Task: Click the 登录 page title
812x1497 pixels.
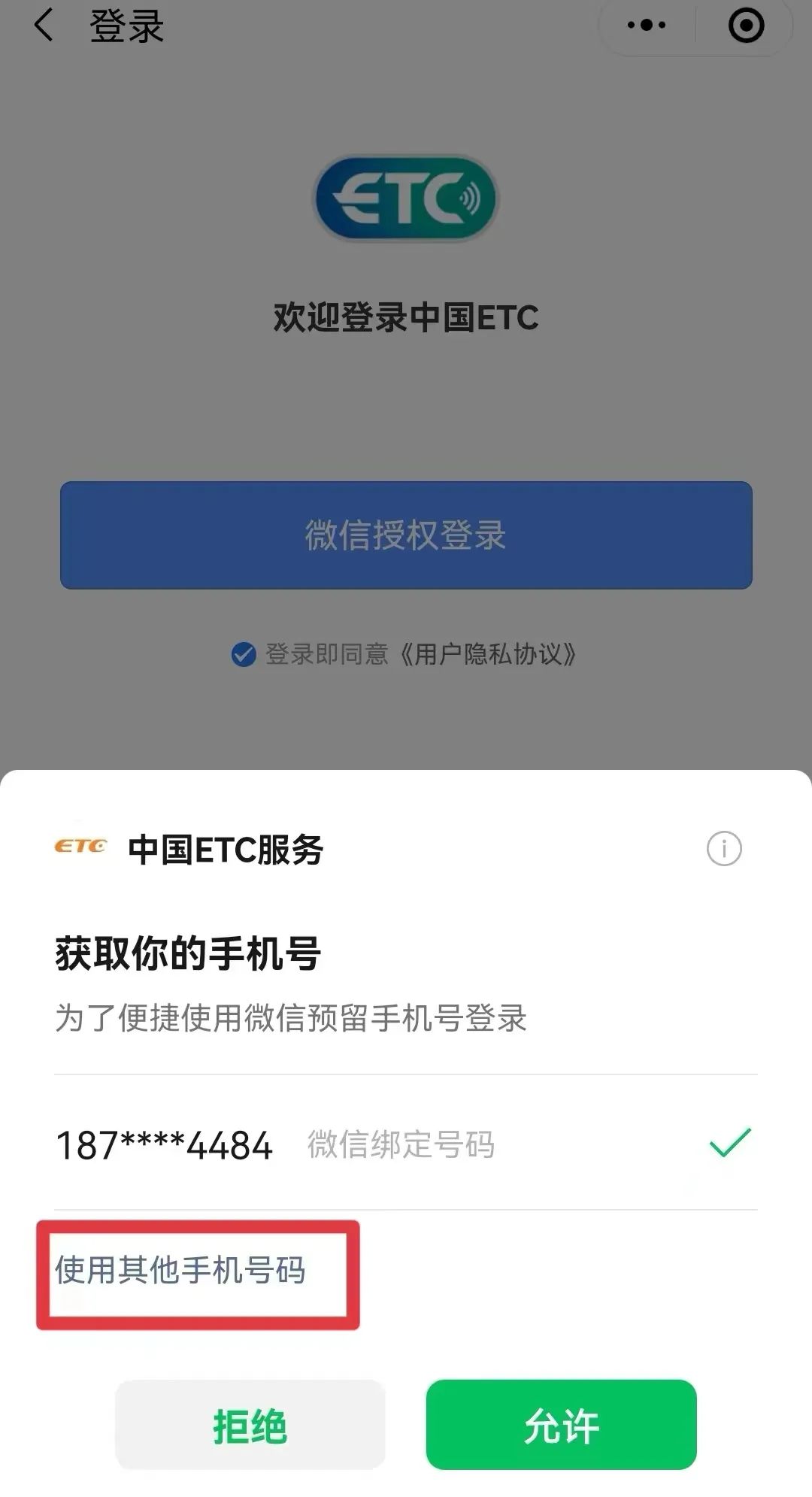Action: coord(126,25)
